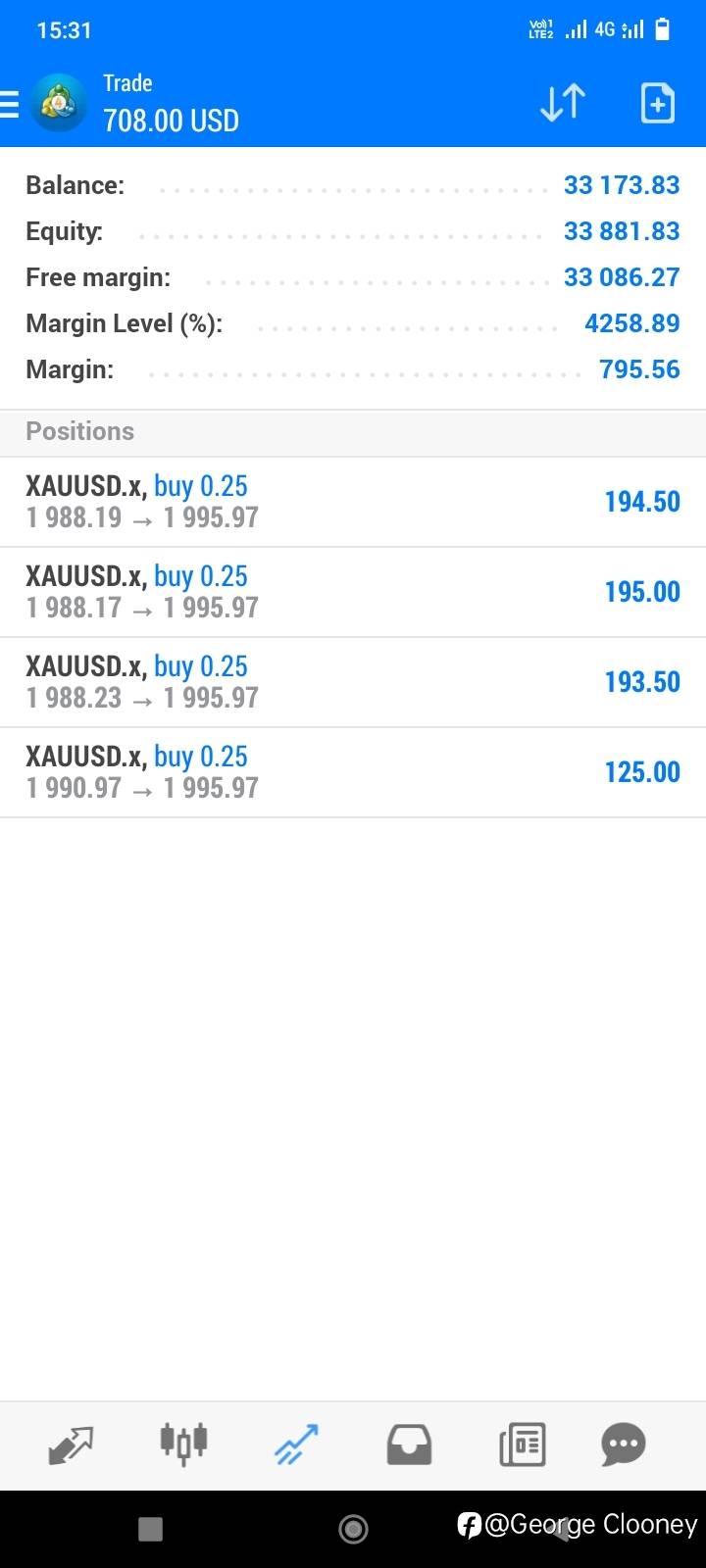
Task: Open the Messages chat tab
Action: (624, 1445)
